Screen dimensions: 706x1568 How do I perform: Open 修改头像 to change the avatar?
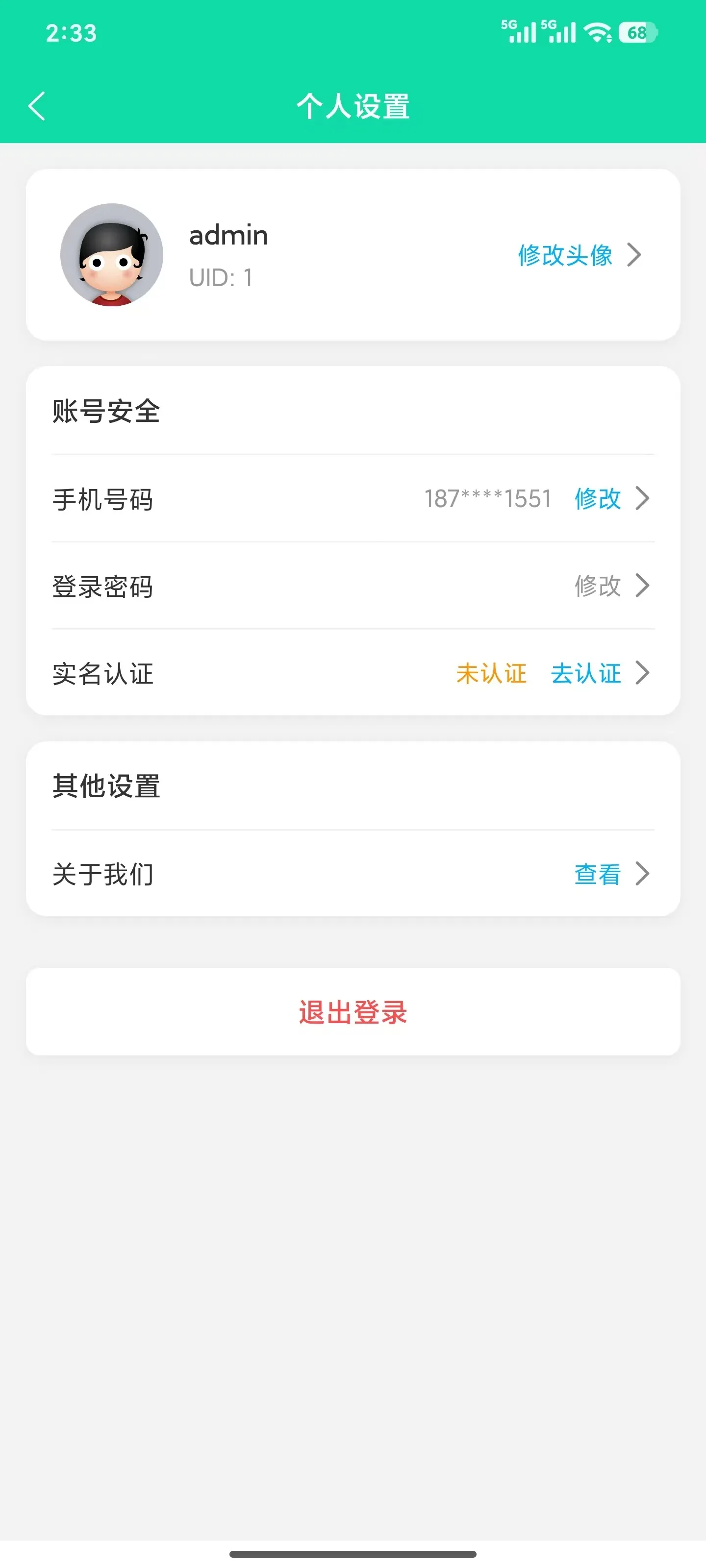click(x=565, y=256)
